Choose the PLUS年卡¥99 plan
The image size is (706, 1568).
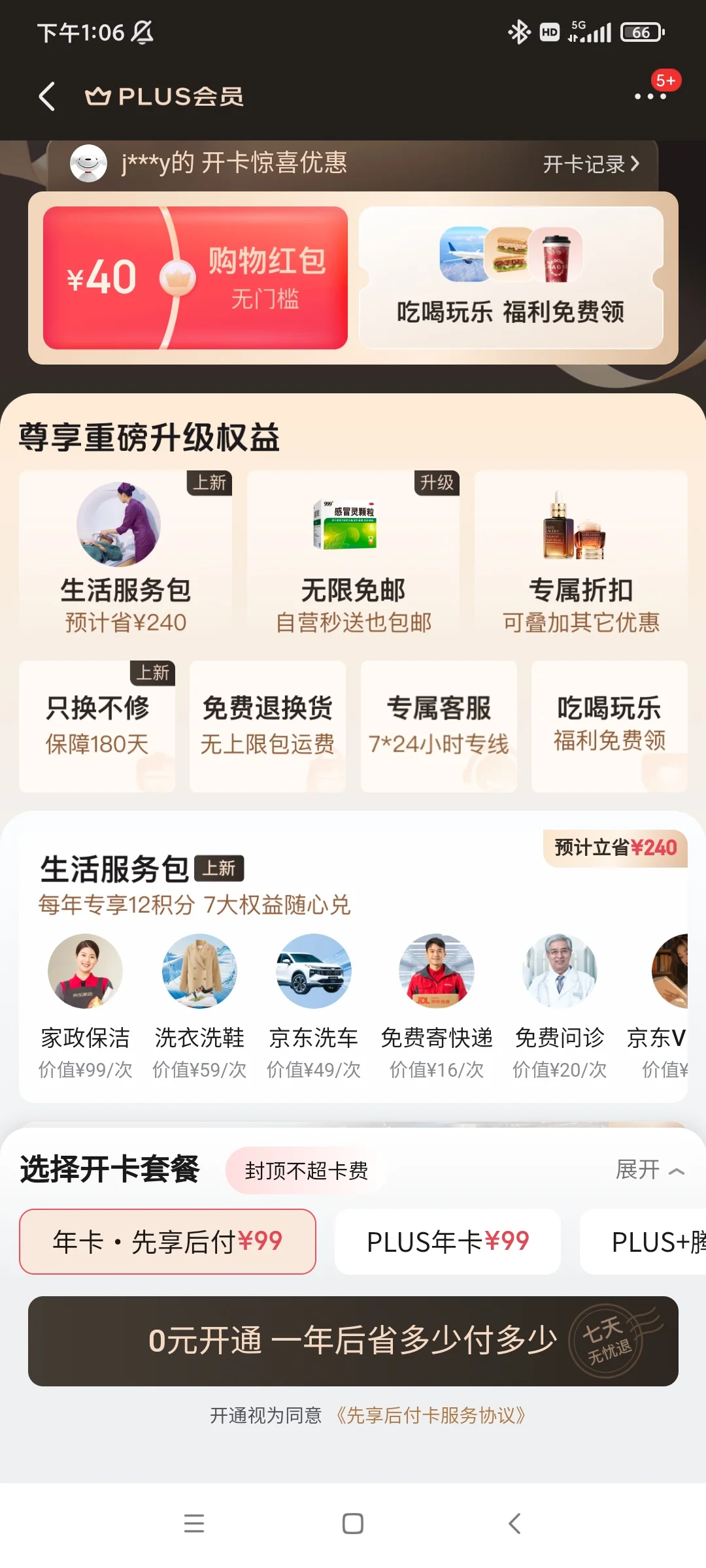[x=448, y=1241]
